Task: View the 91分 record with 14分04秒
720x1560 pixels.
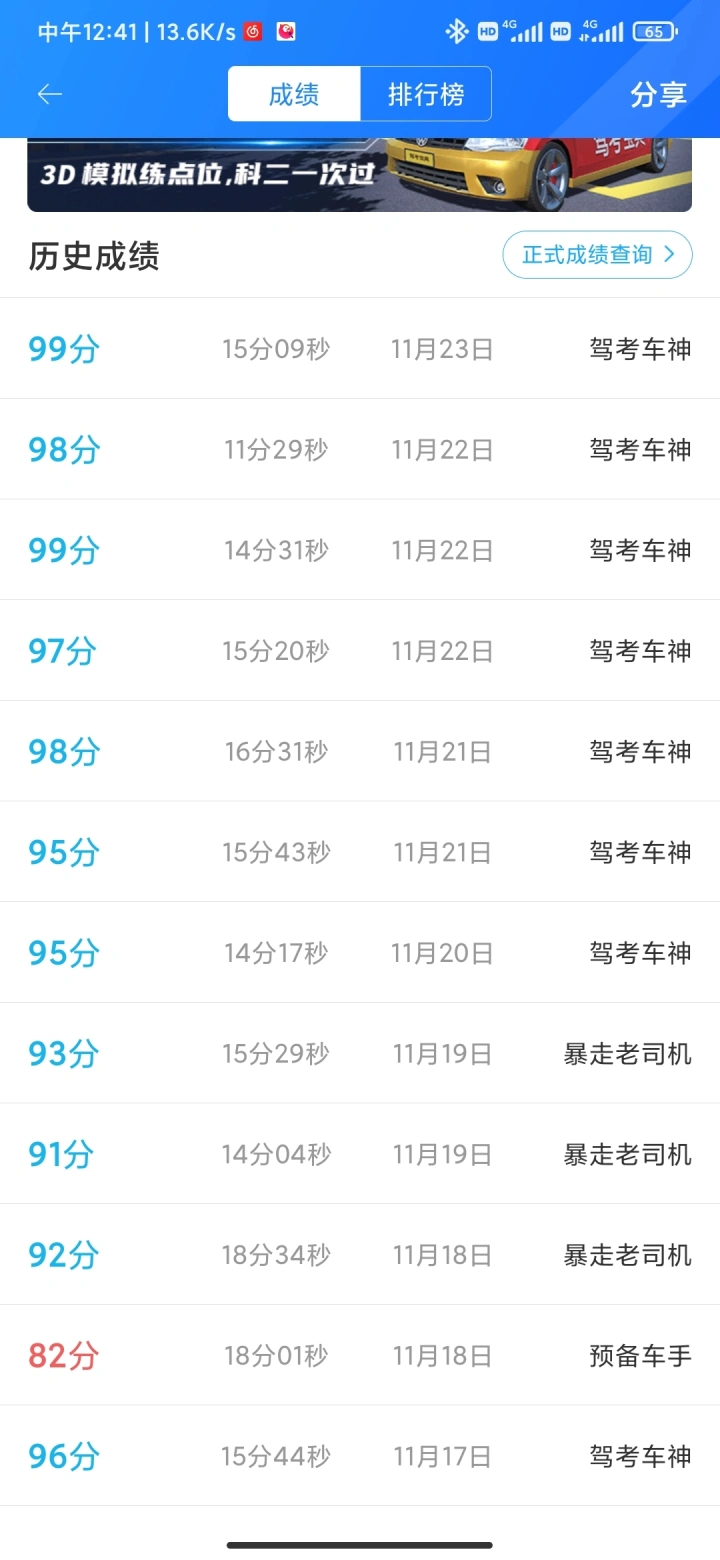Action: 360,1154
